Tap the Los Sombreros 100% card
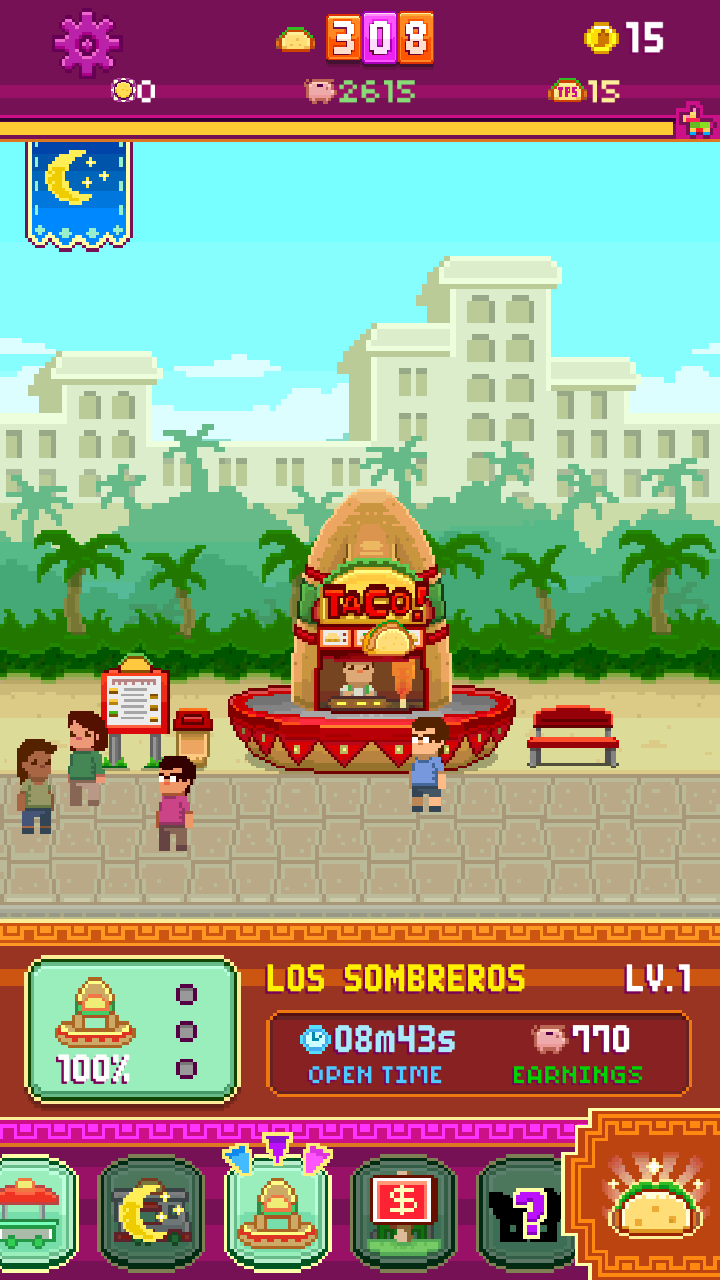This screenshot has height=1280, width=720. tap(132, 1030)
